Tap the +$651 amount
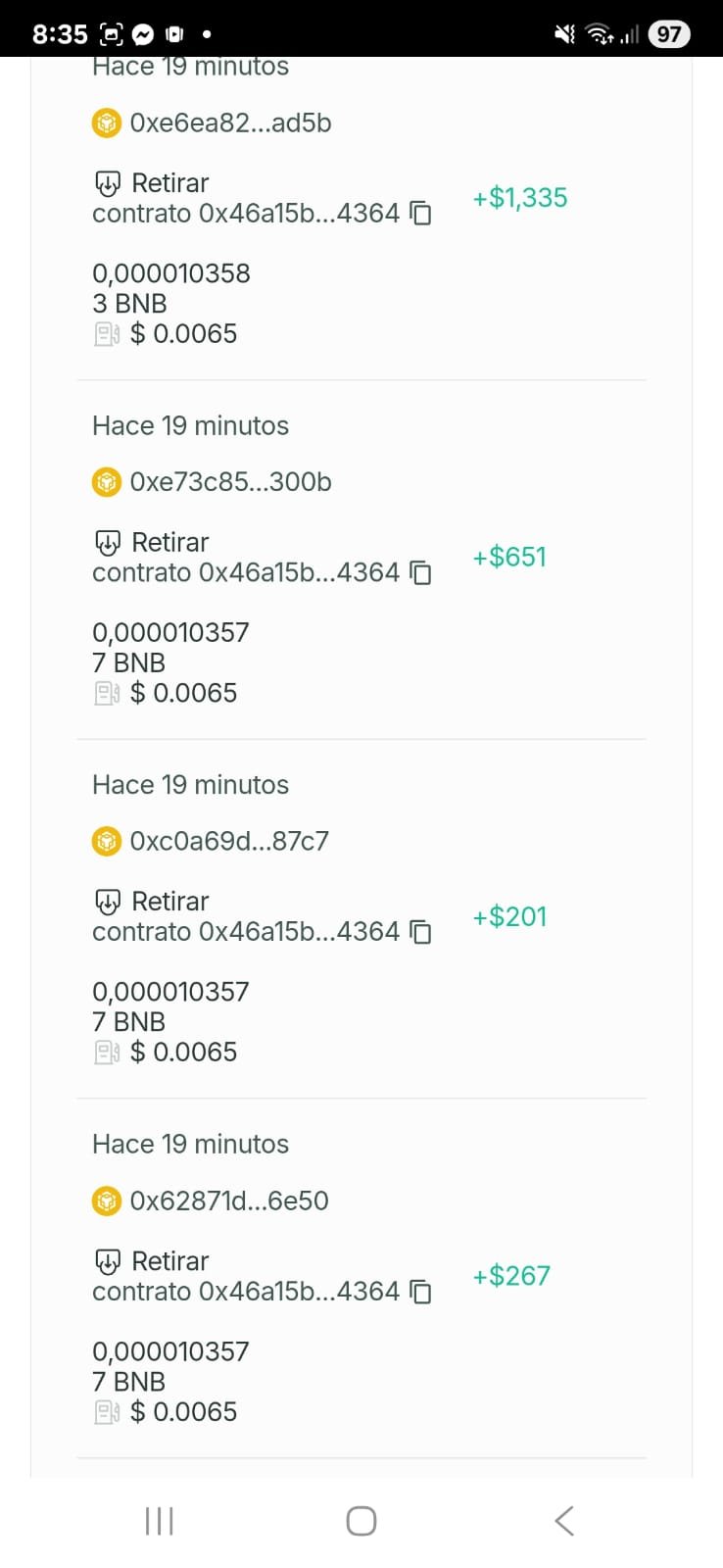 (509, 557)
